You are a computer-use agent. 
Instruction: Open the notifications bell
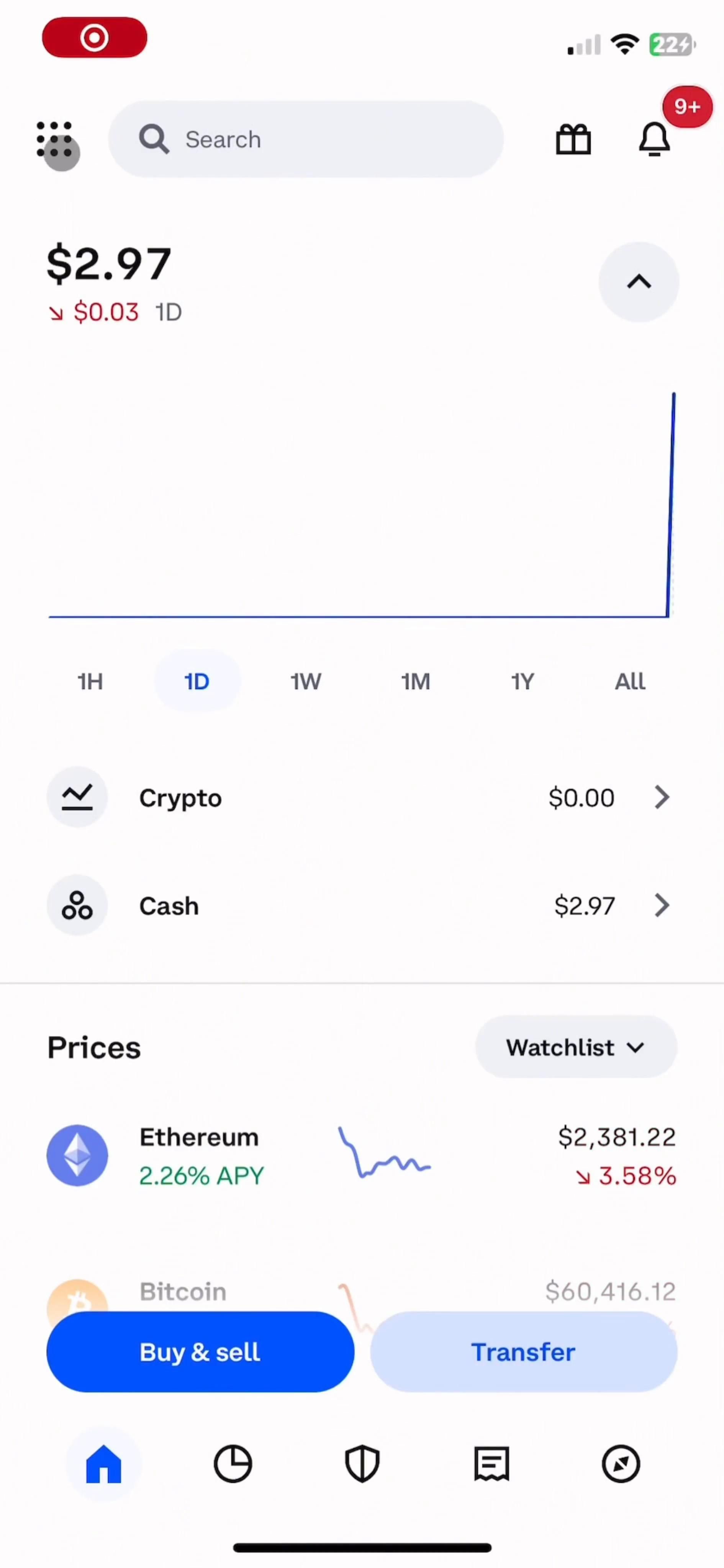654,139
